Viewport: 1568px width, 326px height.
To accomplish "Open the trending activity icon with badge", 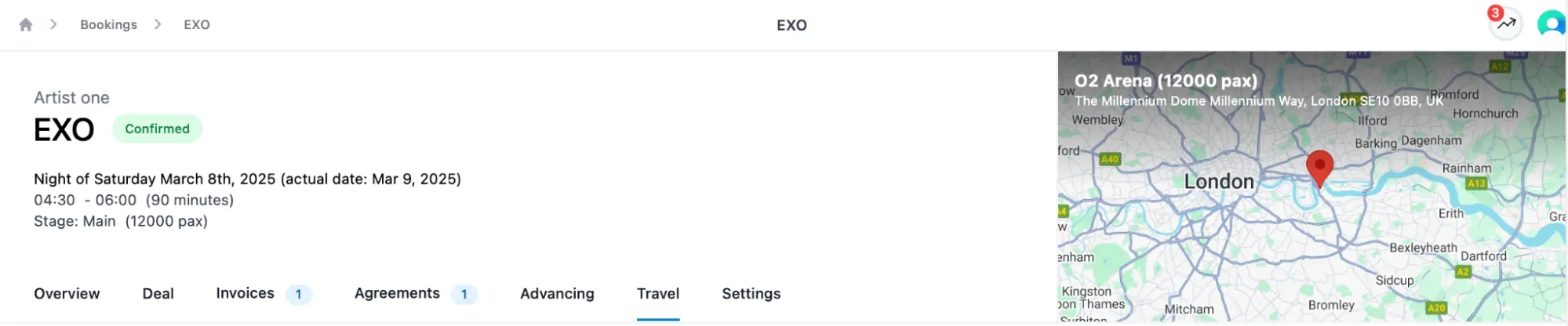I will click(1505, 24).
